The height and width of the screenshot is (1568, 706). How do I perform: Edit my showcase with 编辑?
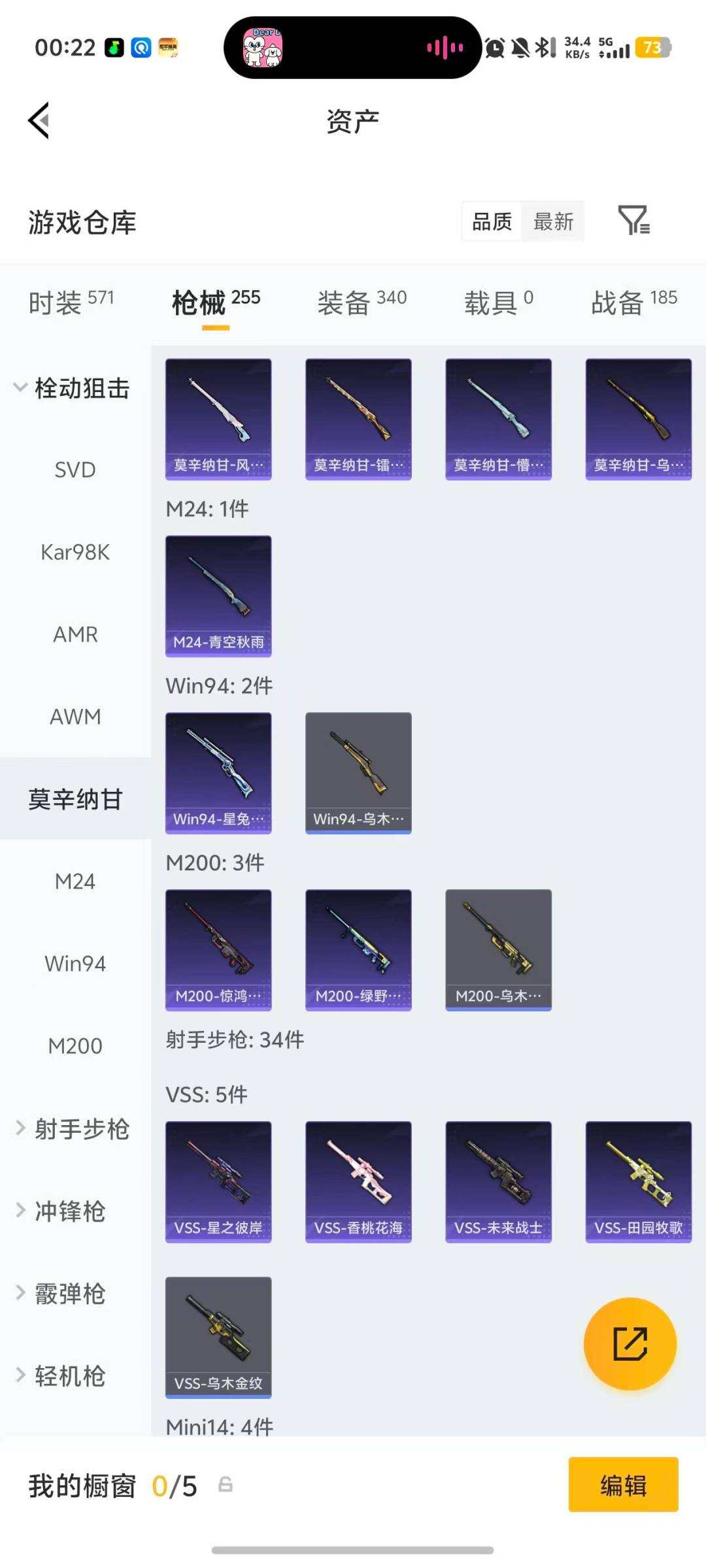pyautogui.click(x=623, y=1484)
